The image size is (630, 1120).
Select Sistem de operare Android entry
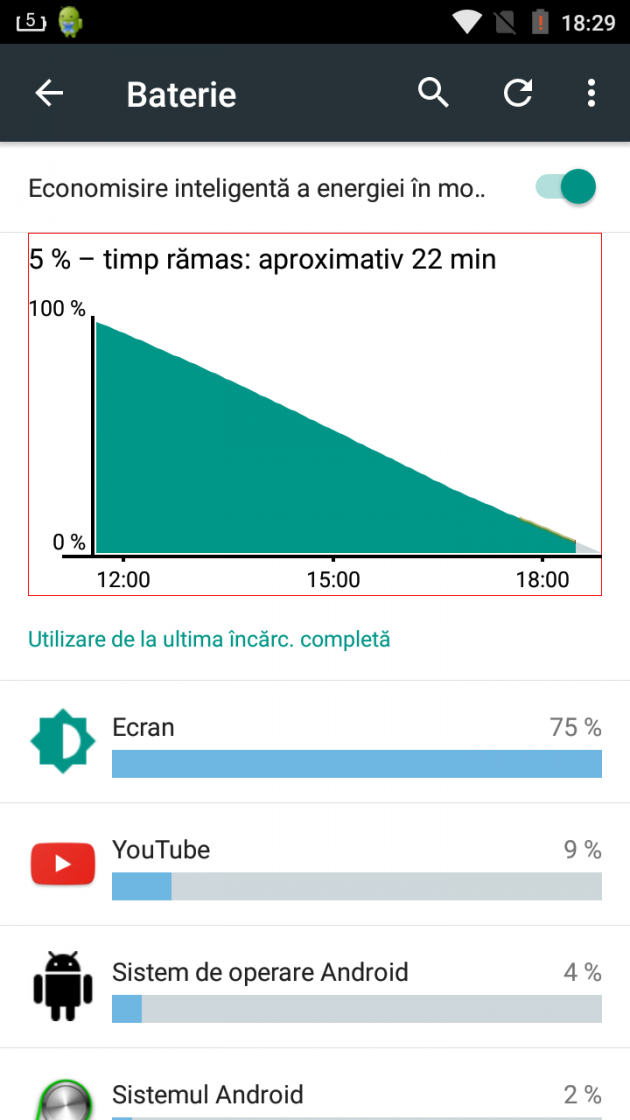tap(315, 986)
